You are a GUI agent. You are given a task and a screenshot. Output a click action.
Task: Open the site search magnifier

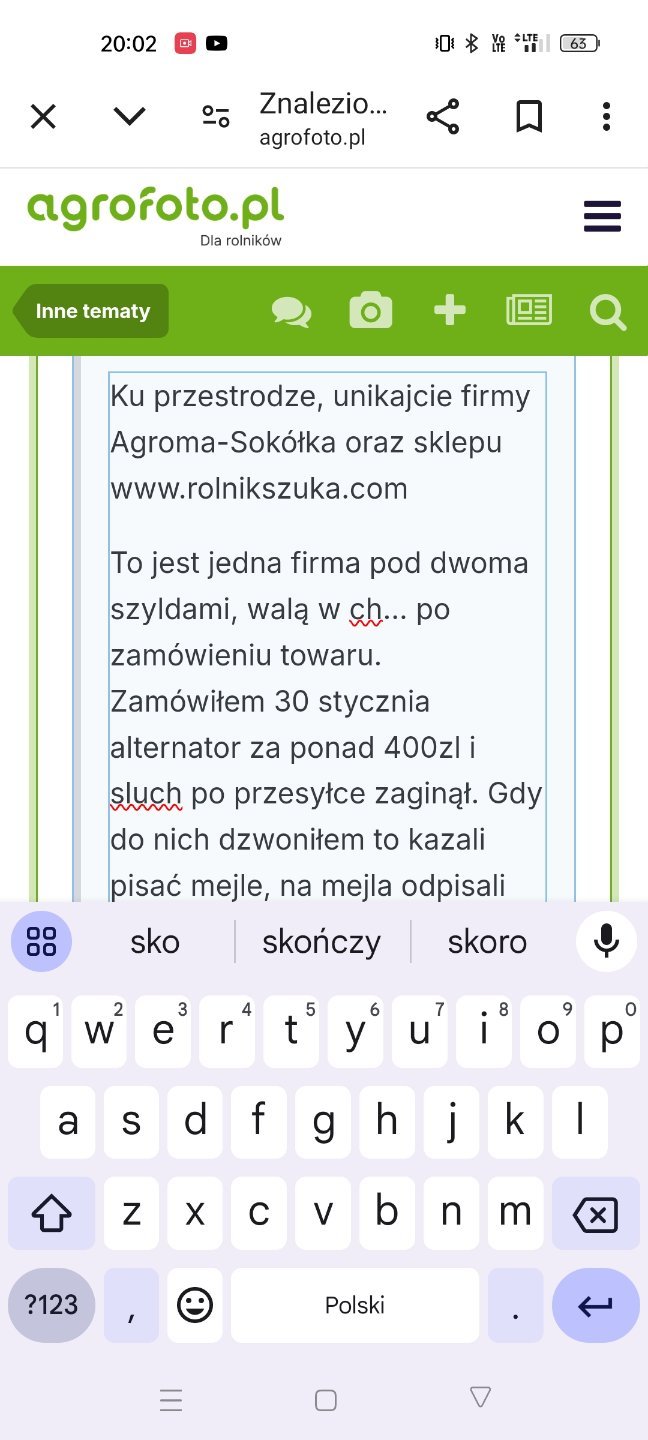[x=607, y=311]
